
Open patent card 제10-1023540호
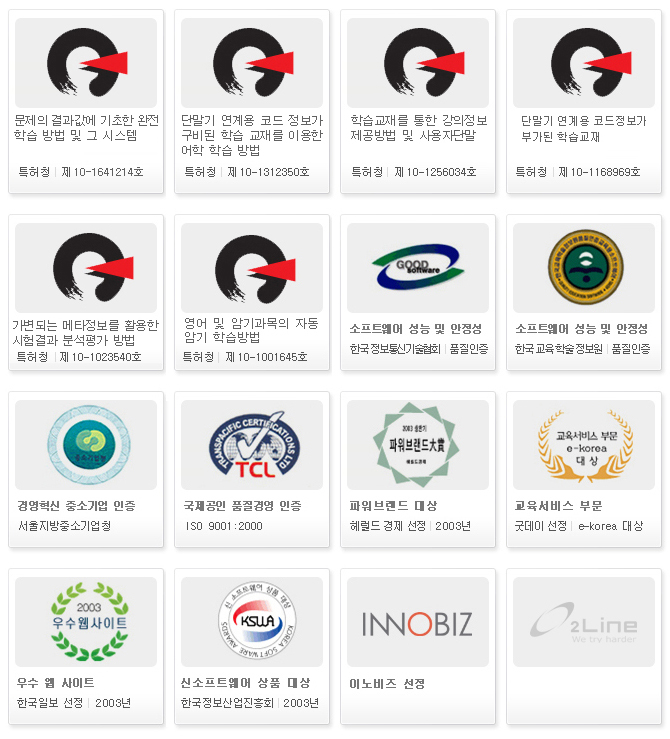[86, 292]
